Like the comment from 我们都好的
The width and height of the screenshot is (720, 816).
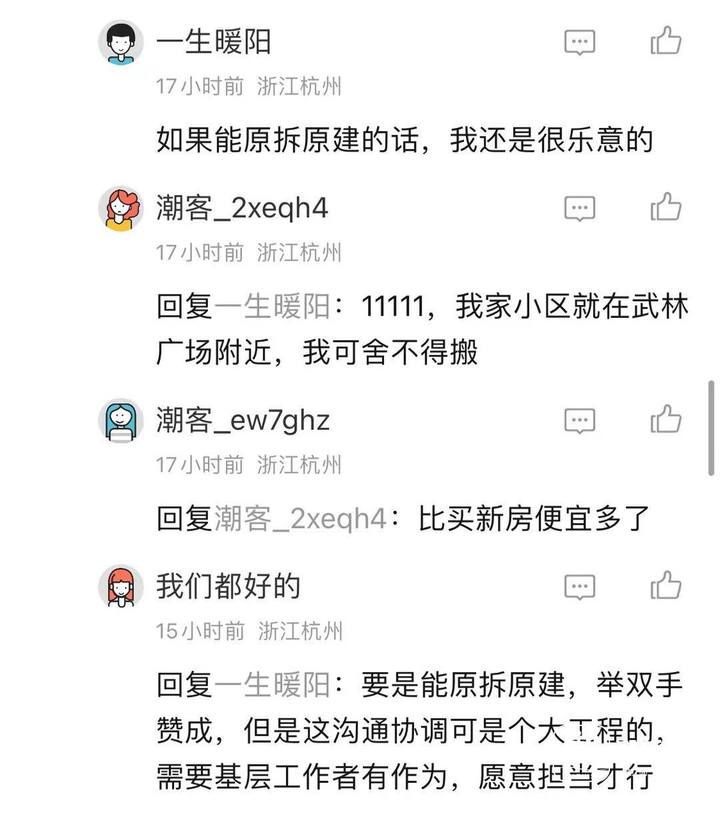tap(666, 585)
